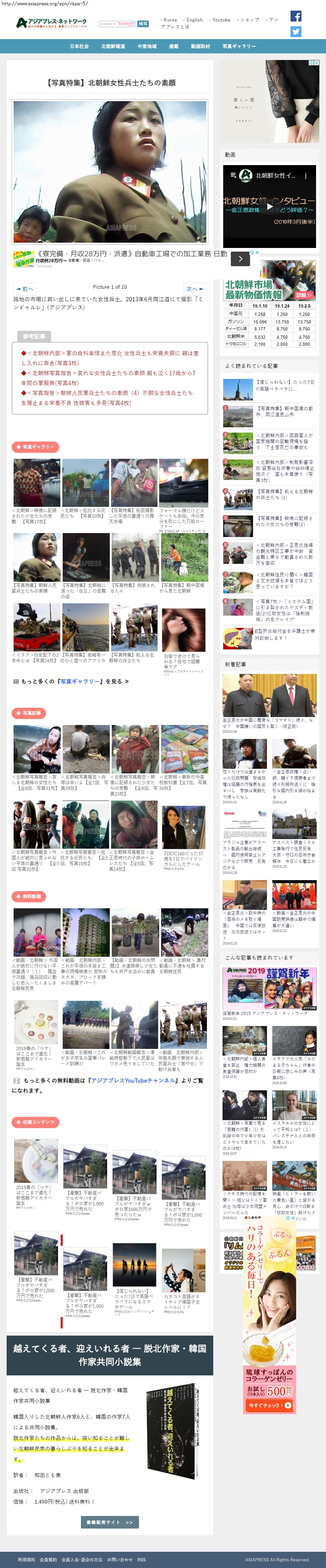The width and height of the screenshot is (326, 1568).
Task: Go back with the 前へ button
Action: tap(24, 288)
